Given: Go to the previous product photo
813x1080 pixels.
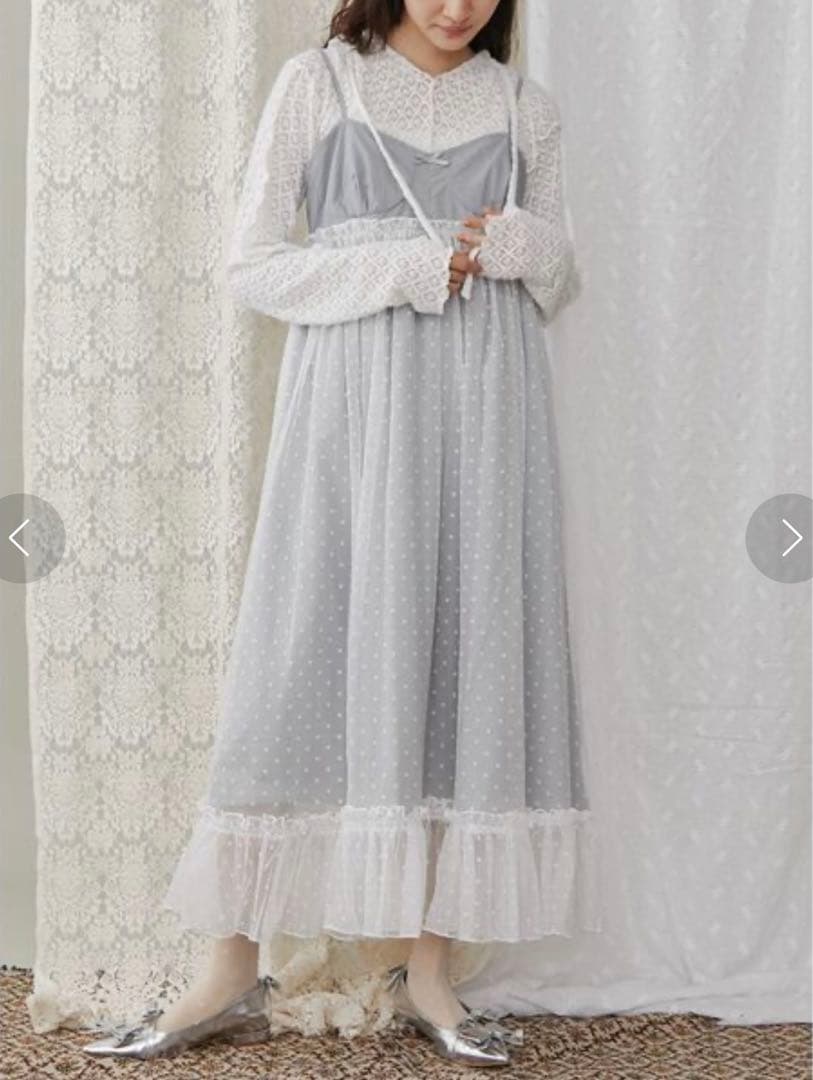Looking at the screenshot, I should [x=22, y=538].
